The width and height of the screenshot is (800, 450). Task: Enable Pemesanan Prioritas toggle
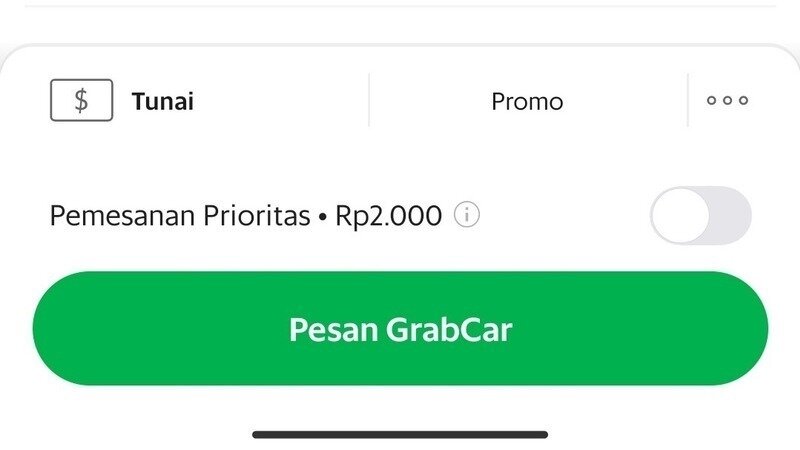[x=700, y=215]
